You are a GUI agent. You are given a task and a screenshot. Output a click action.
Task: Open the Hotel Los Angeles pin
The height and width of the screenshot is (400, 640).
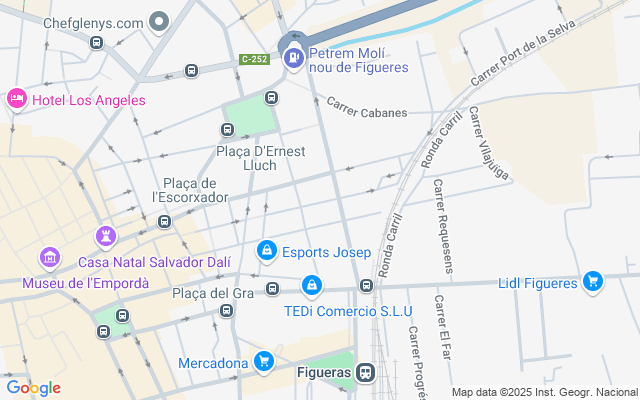(x=17, y=99)
